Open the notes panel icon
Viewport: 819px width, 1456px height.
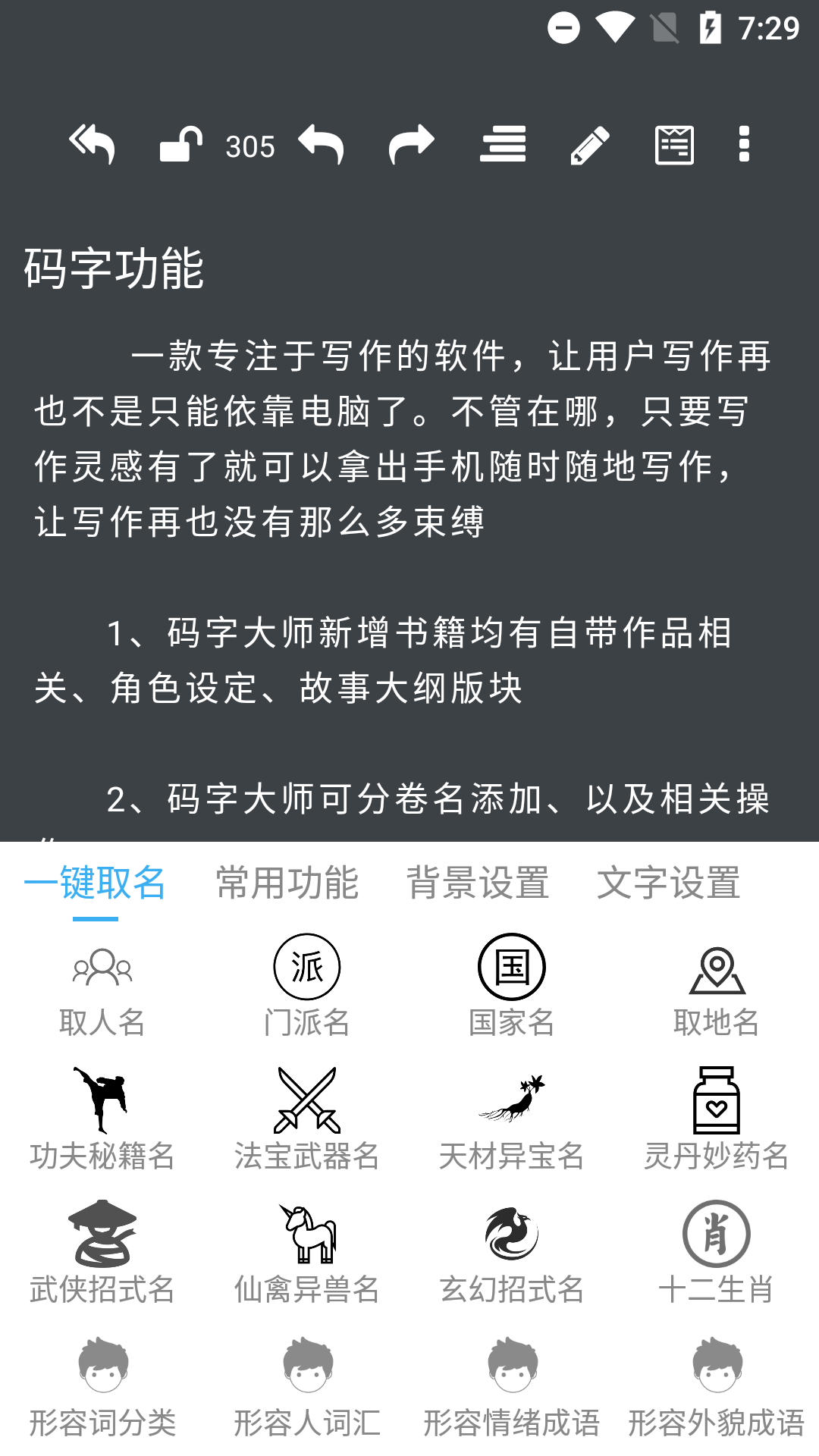coord(674,144)
